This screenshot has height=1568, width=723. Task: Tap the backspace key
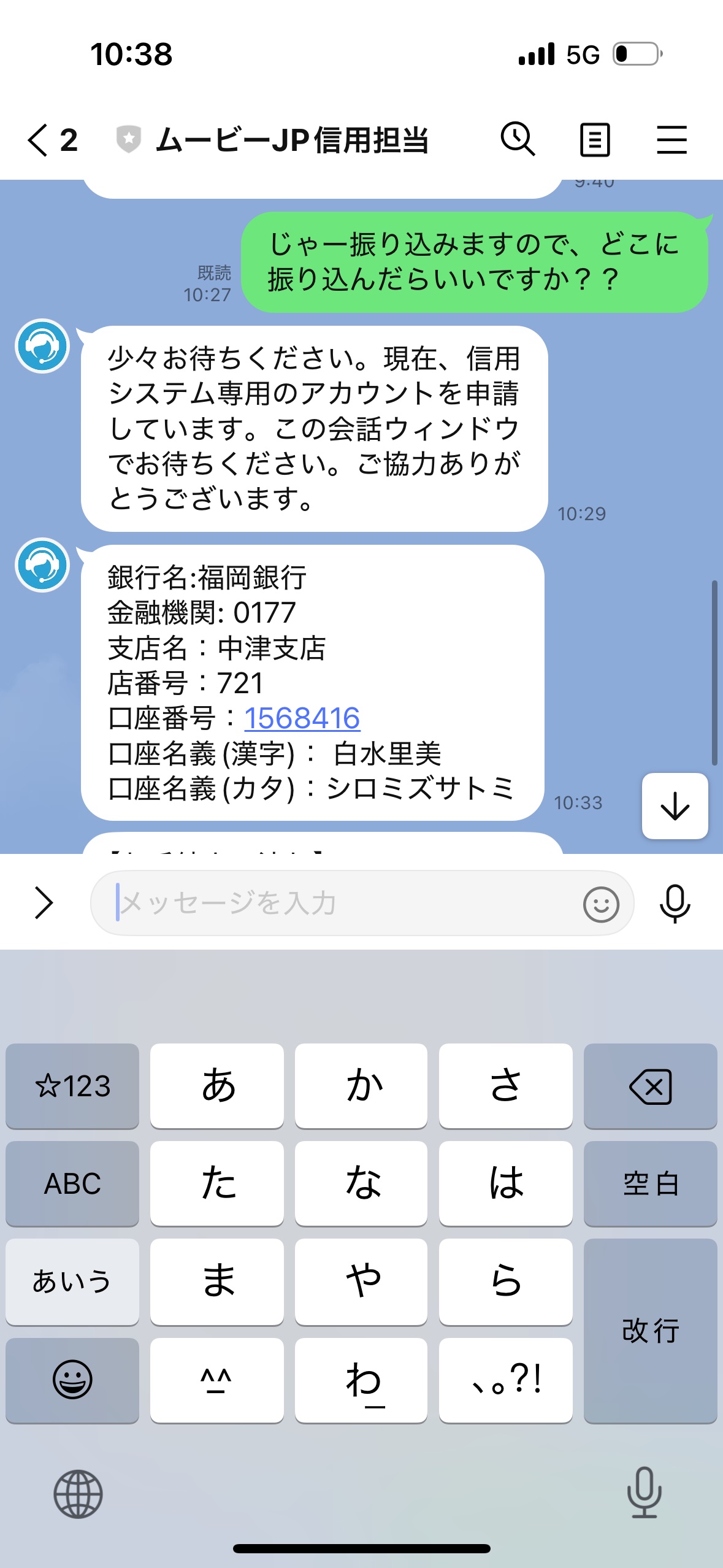[x=650, y=1086]
